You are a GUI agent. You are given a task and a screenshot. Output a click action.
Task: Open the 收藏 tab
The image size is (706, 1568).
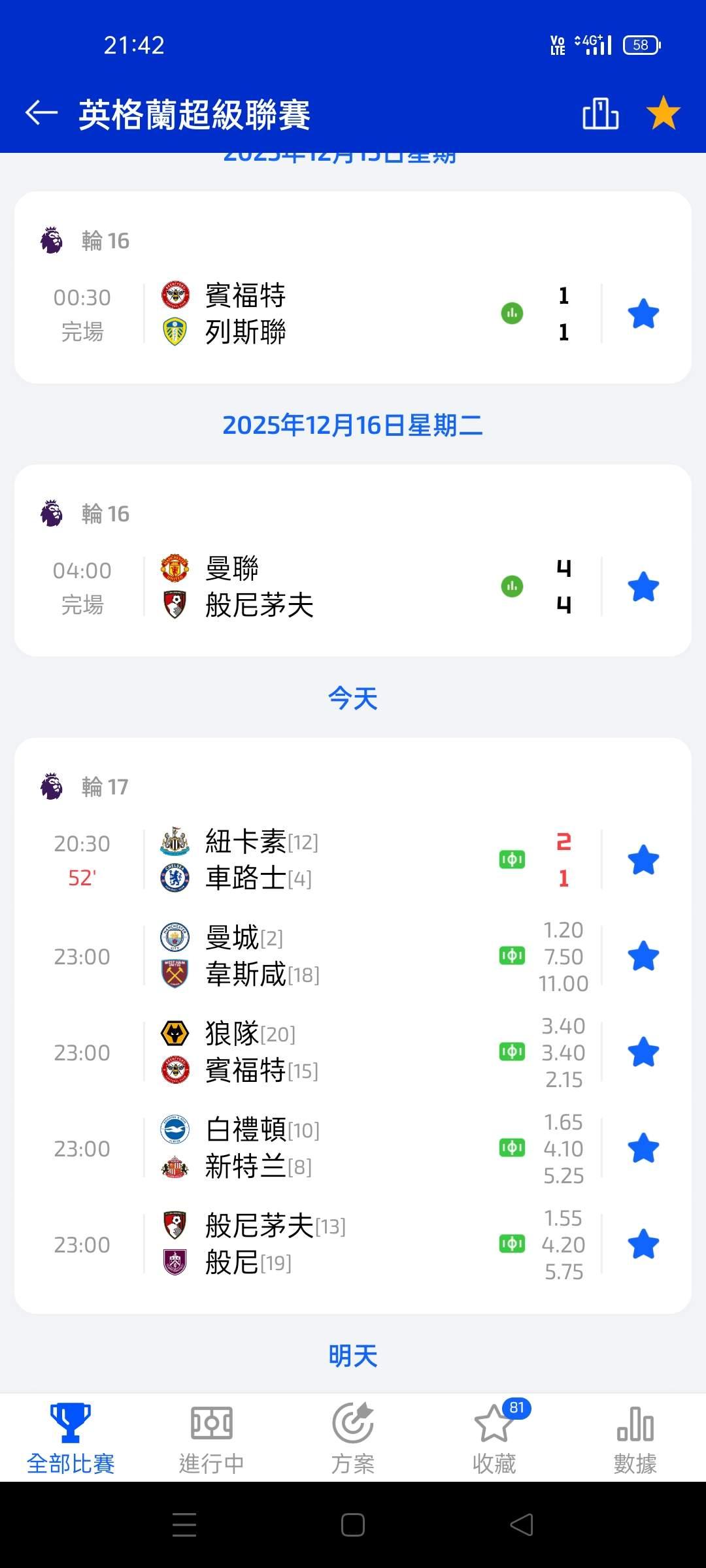(x=494, y=1439)
